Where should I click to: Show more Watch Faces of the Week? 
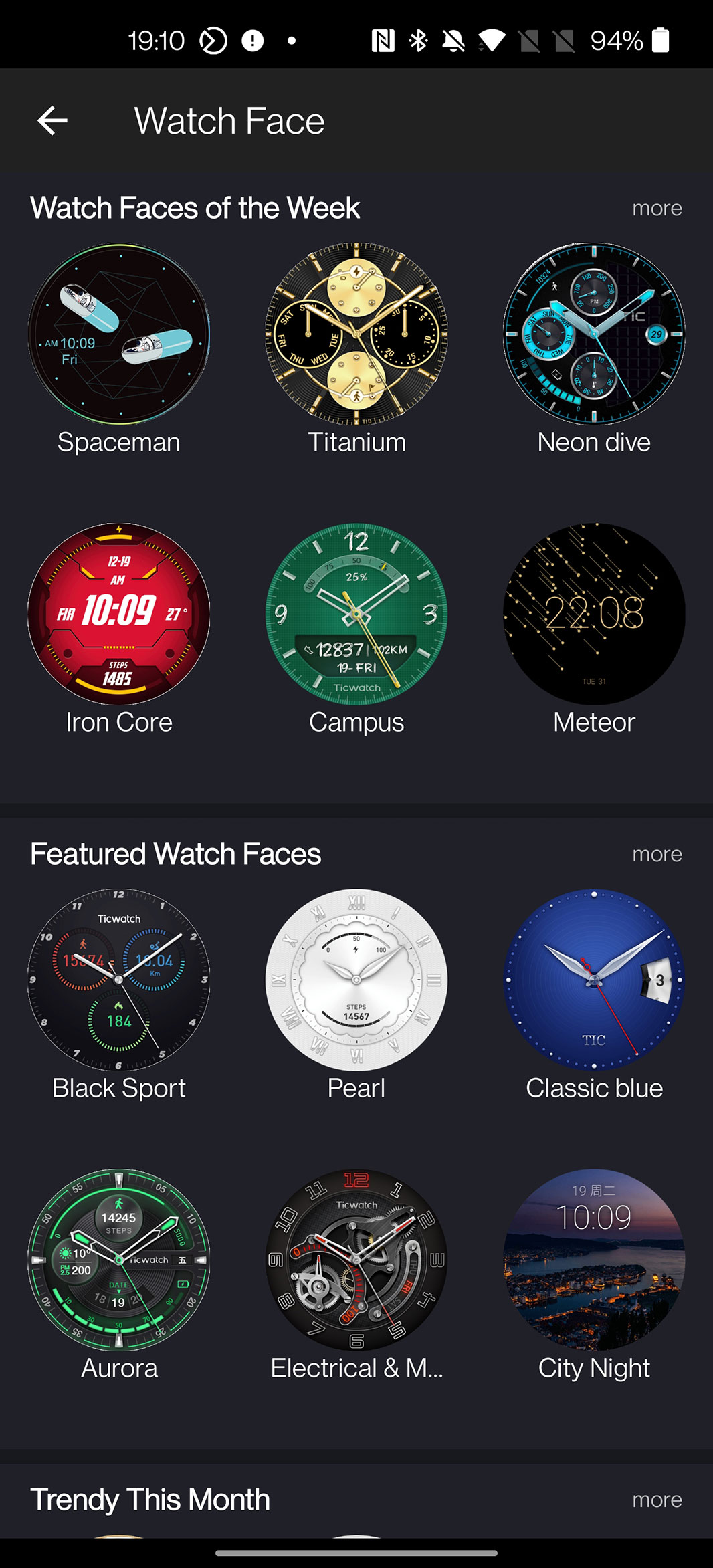tap(657, 209)
